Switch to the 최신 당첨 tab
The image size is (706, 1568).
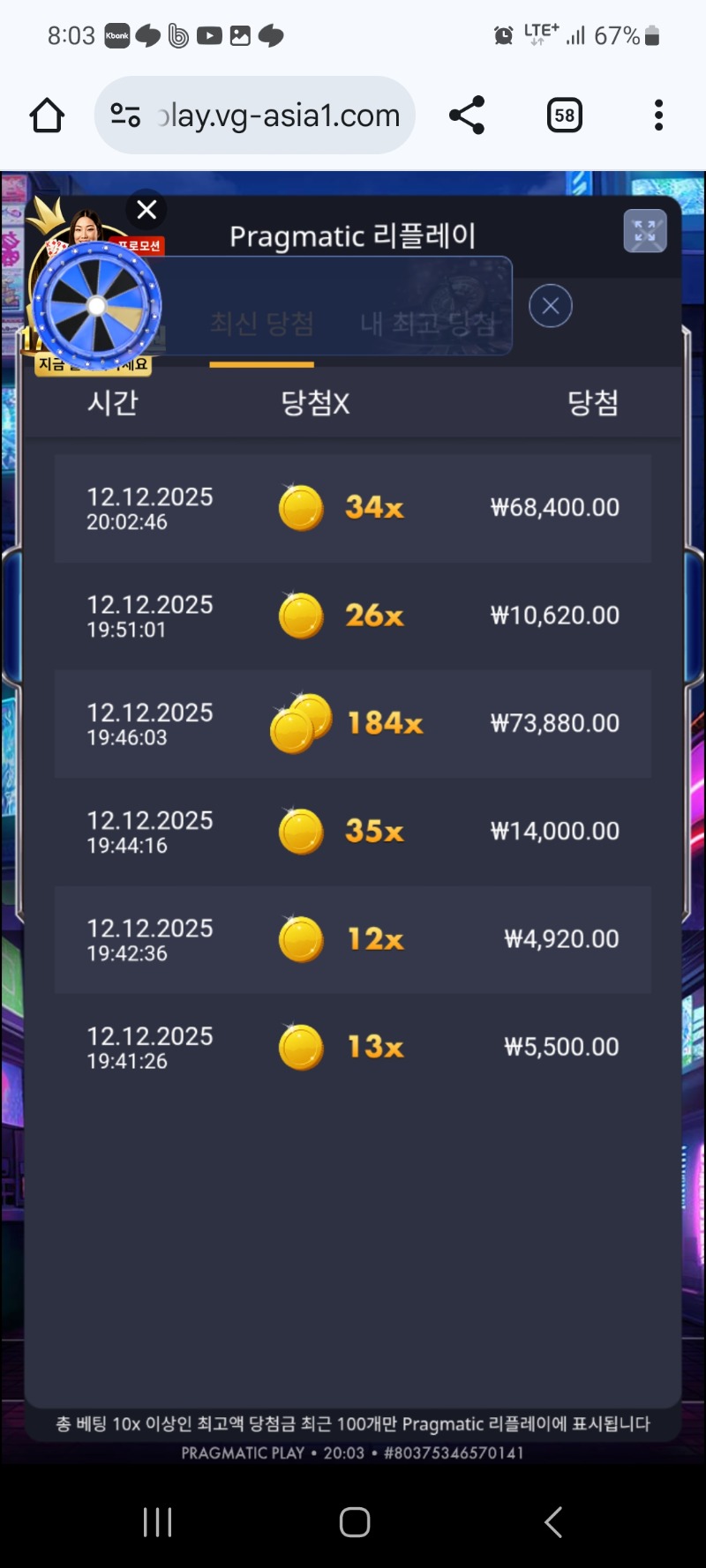(x=261, y=325)
